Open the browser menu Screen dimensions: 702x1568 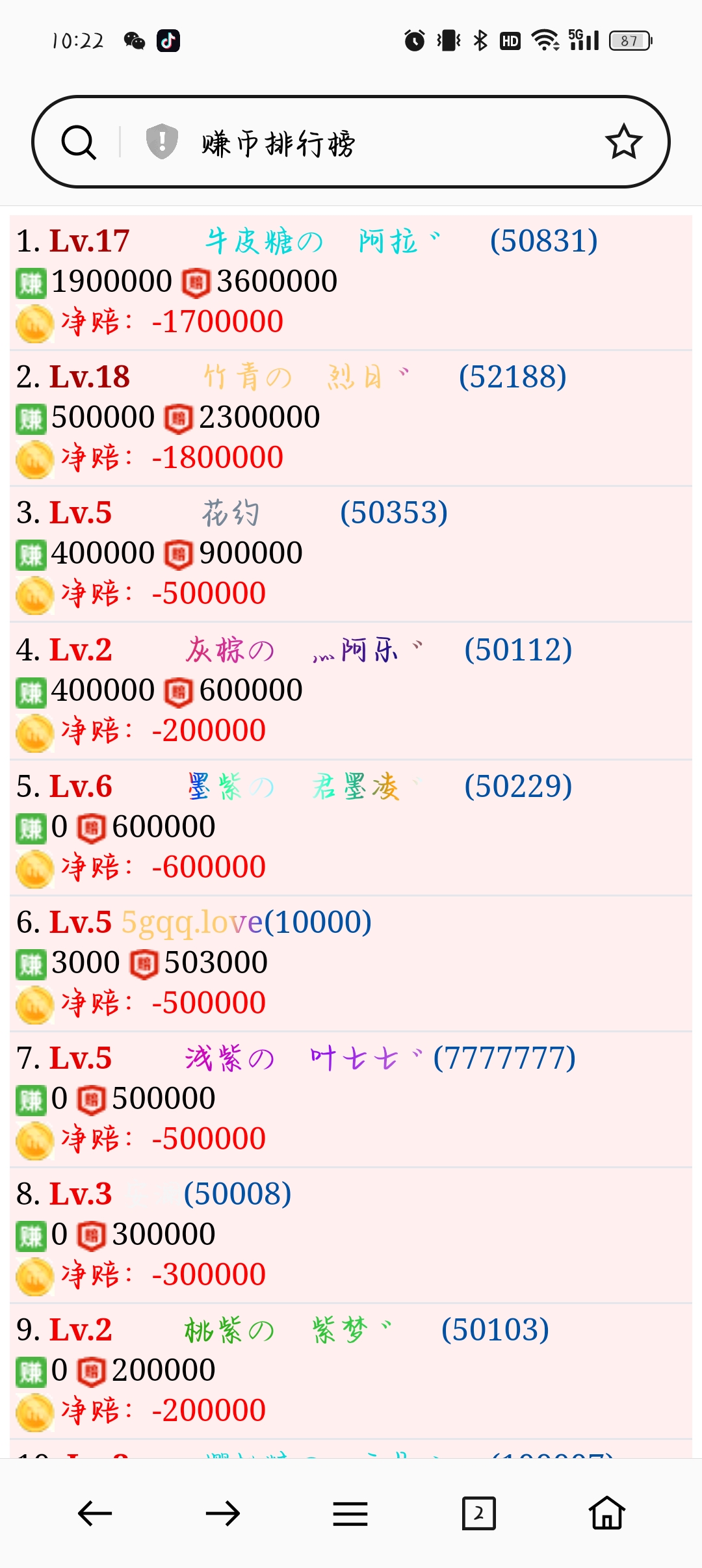(x=350, y=1513)
